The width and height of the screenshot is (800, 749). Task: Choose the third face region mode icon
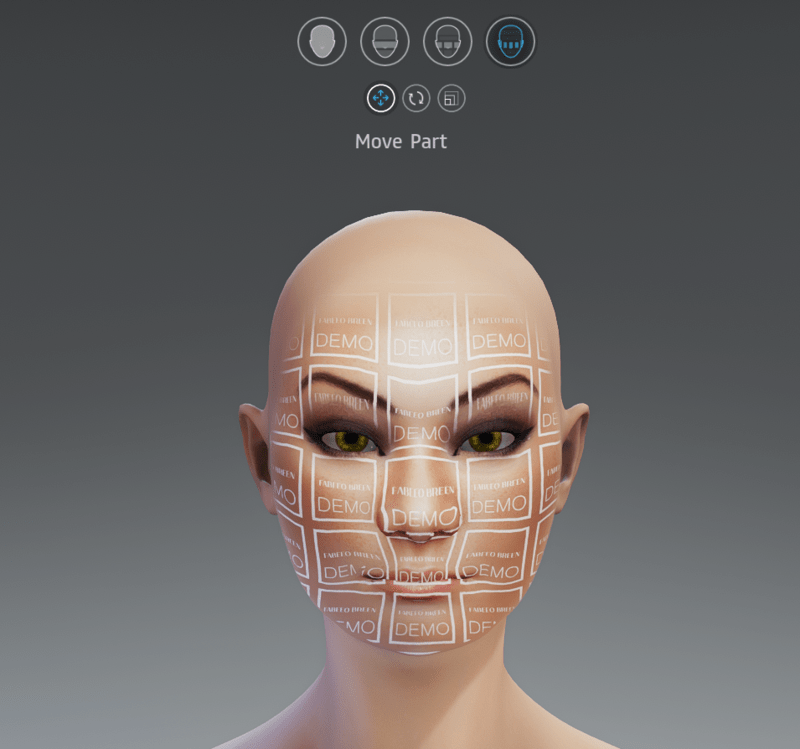coord(448,42)
